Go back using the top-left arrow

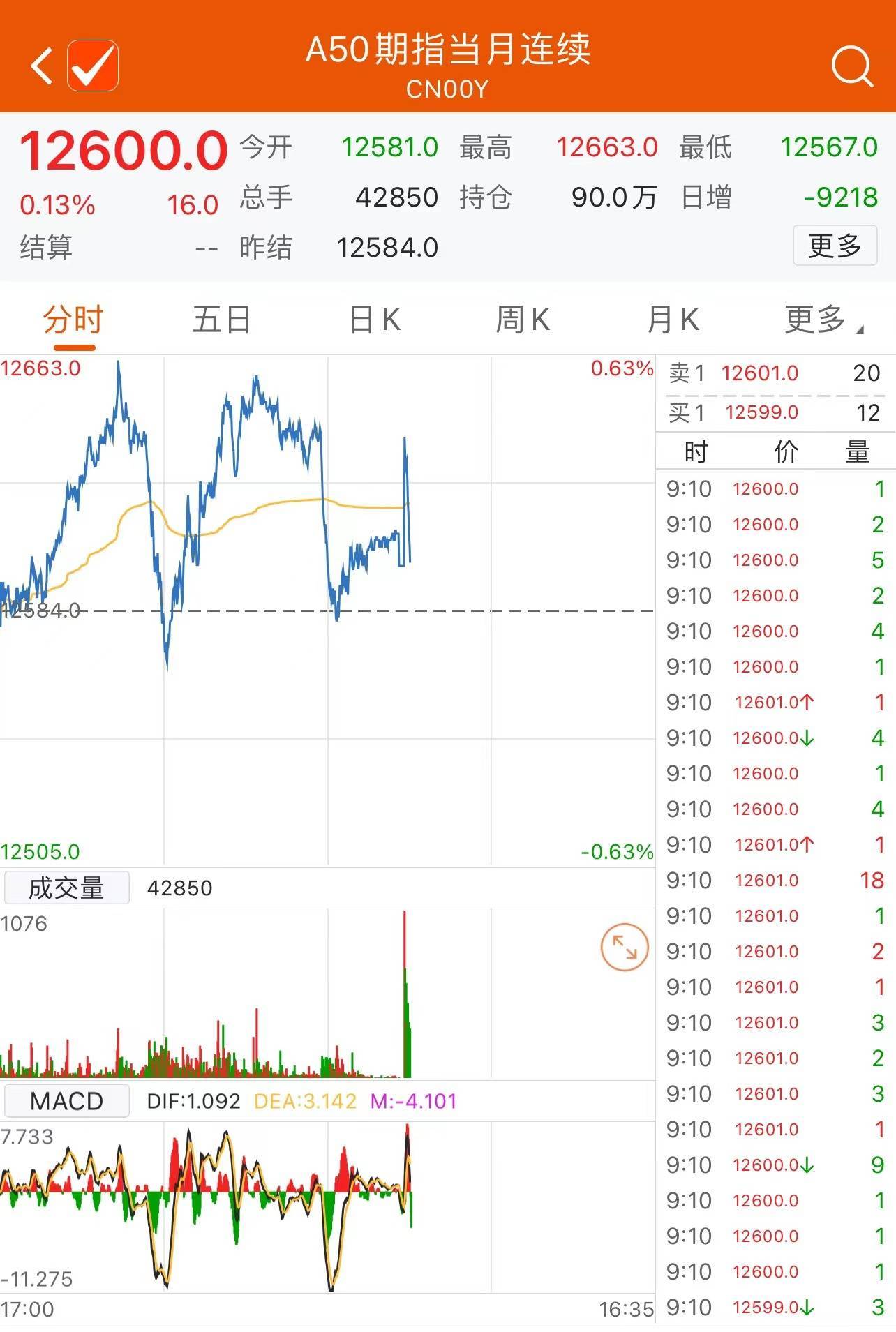coord(42,66)
